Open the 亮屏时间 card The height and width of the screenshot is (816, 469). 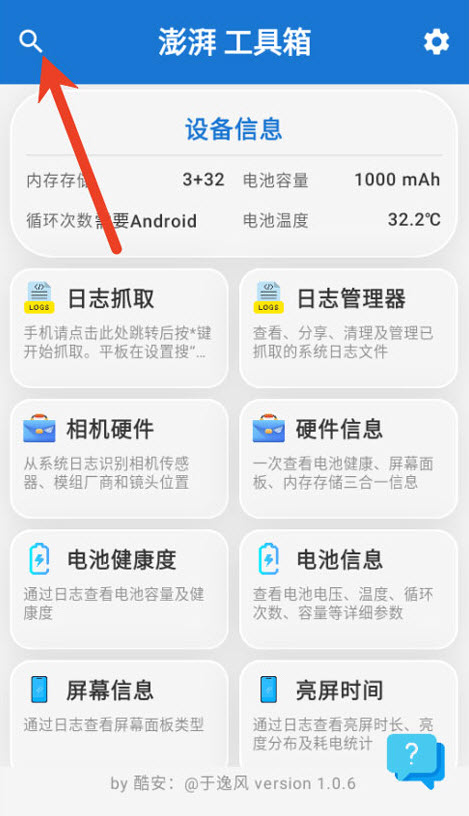348,714
